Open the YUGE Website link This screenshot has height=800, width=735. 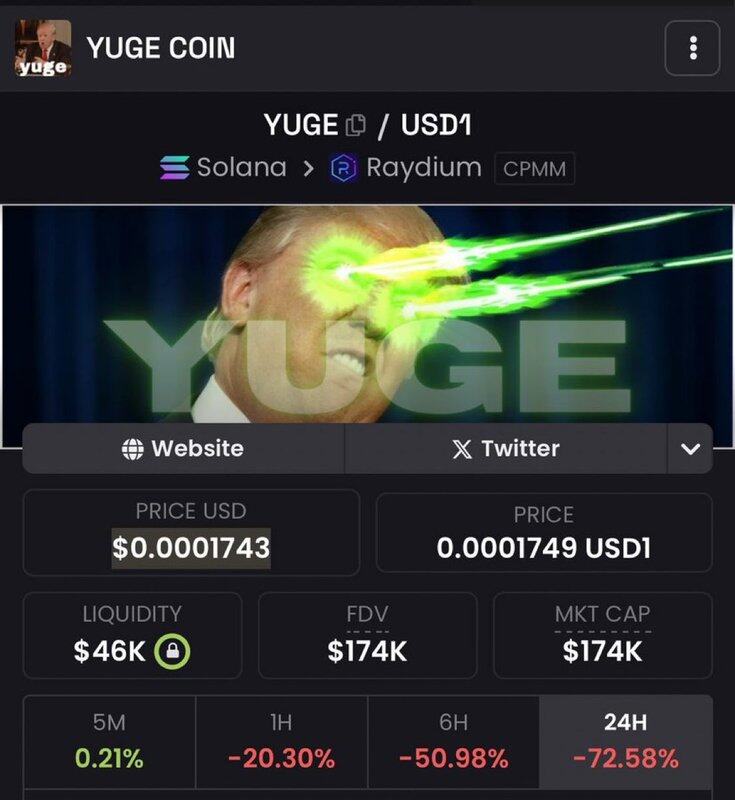click(x=183, y=448)
